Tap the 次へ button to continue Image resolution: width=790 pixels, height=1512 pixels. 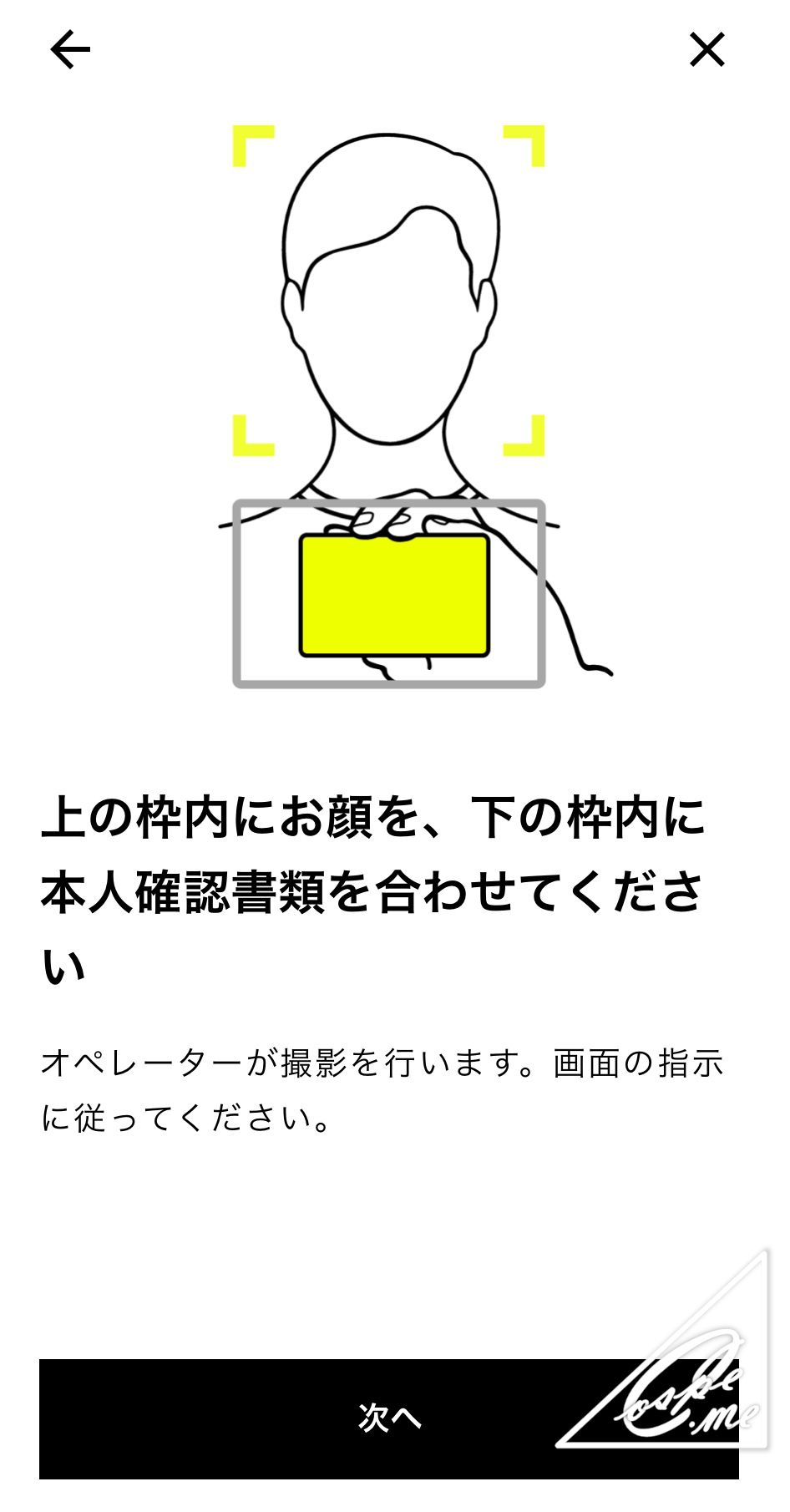click(389, 1418)
